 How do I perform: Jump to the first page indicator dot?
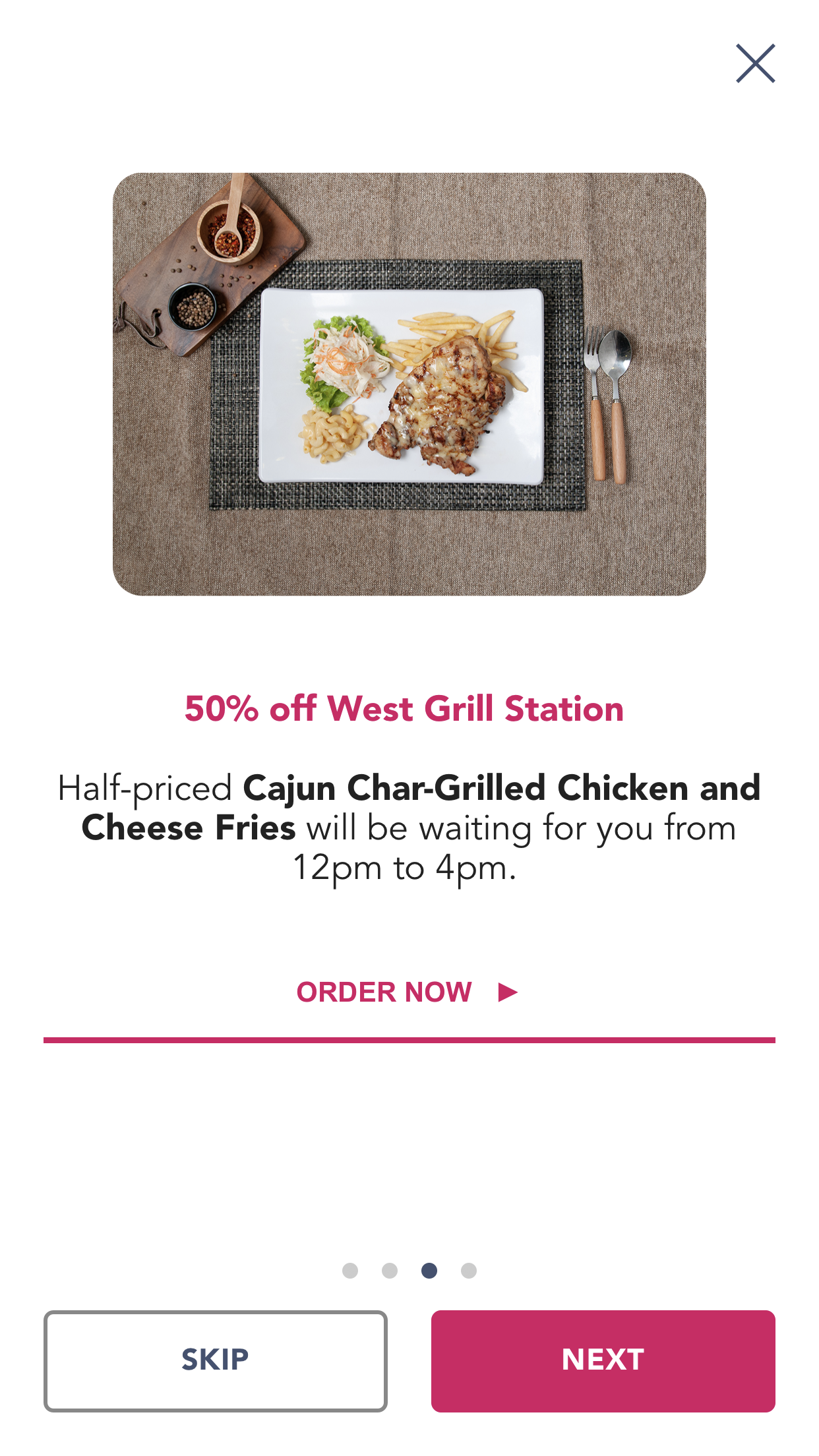pos(350,1271)
